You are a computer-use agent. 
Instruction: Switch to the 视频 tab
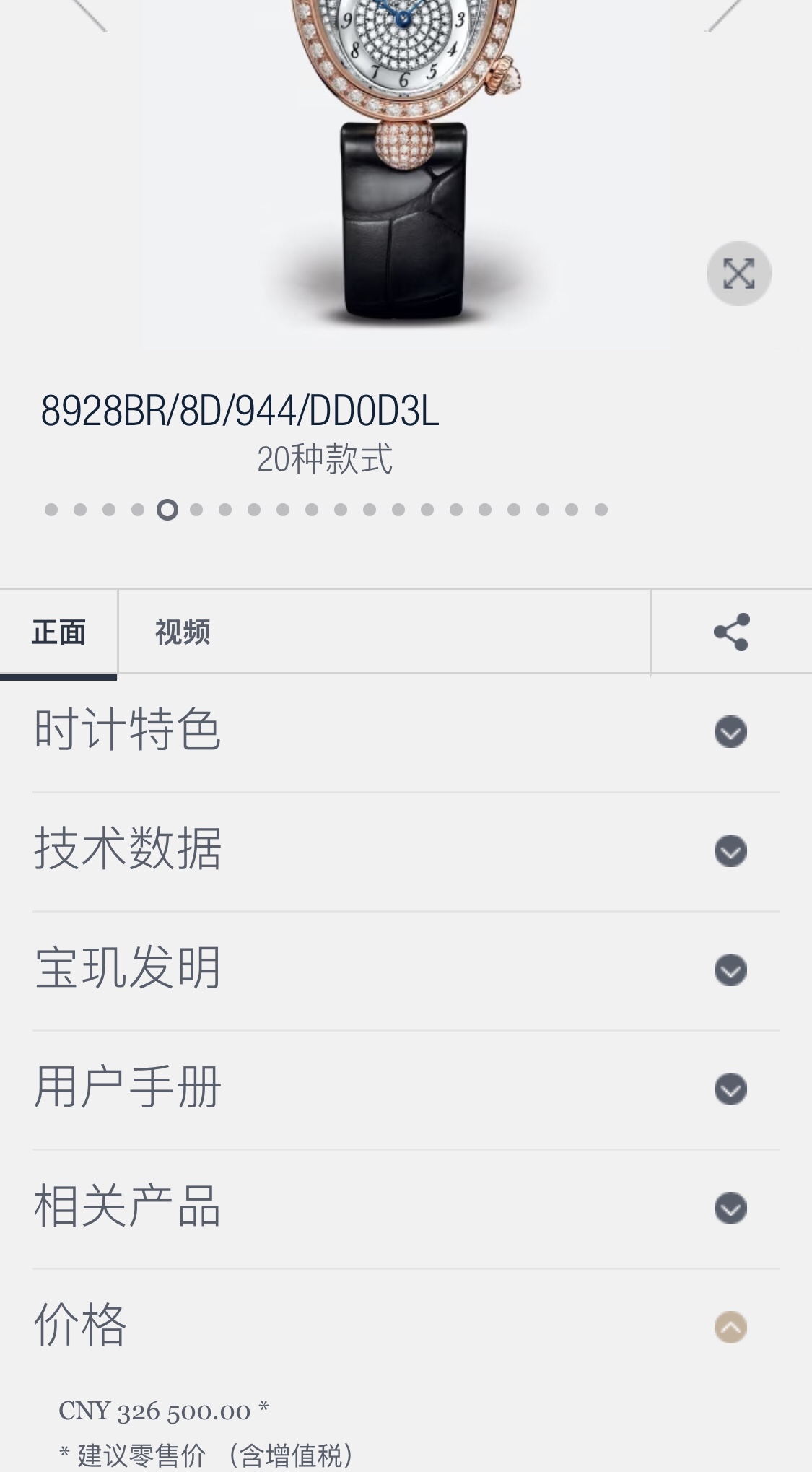(x=183, y=632)
